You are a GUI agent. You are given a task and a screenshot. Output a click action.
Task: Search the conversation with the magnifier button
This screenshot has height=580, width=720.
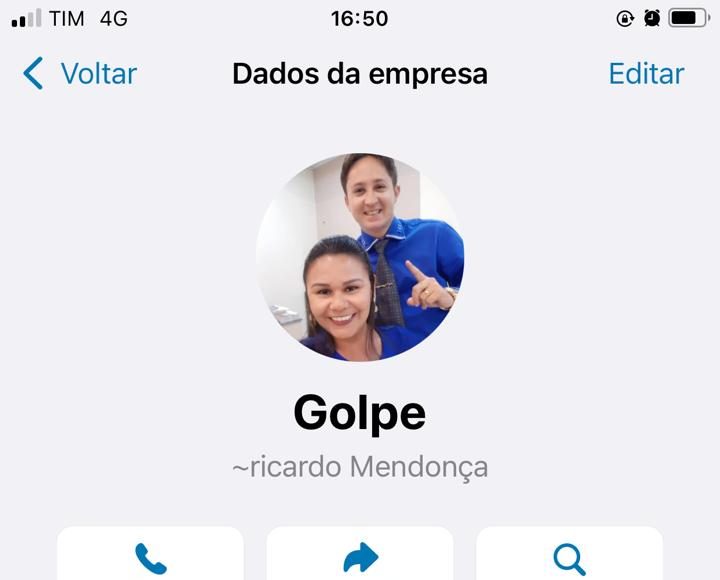tap(569, 557)
